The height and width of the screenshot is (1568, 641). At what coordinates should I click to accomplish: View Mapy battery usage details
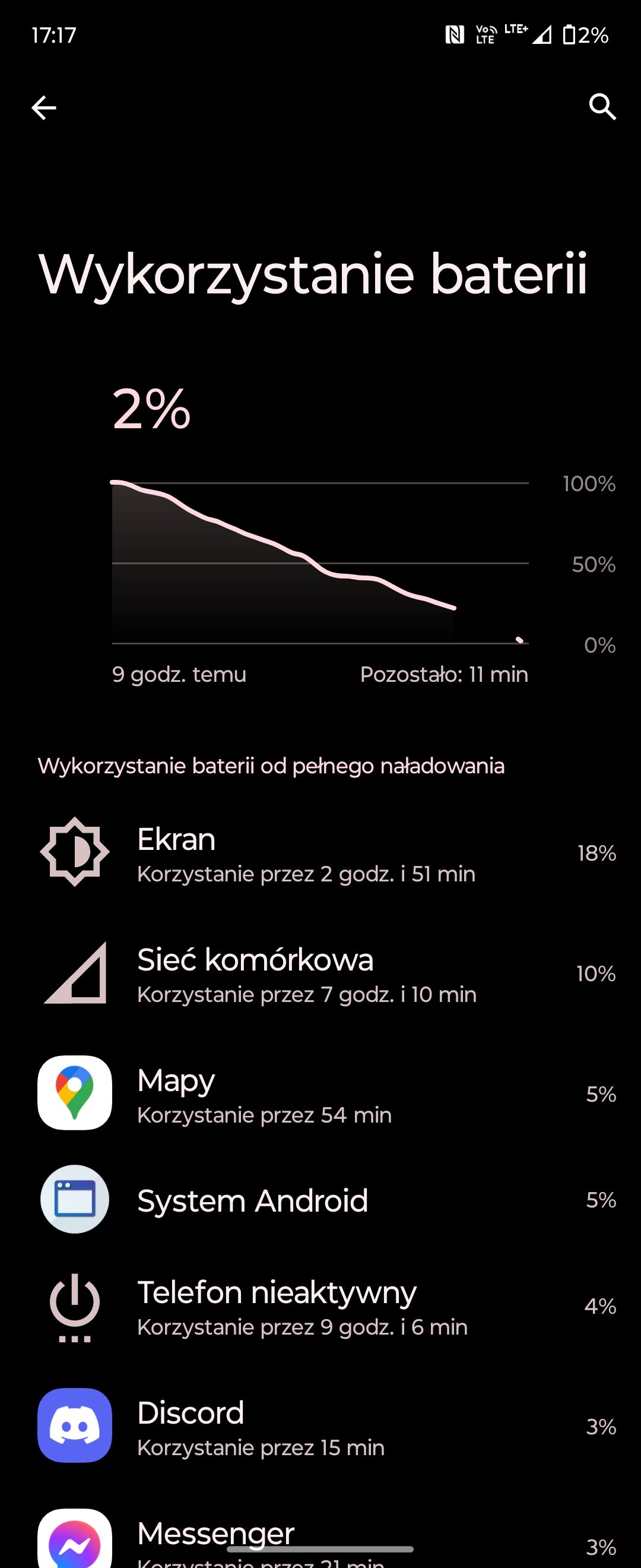coord(320,1093)
